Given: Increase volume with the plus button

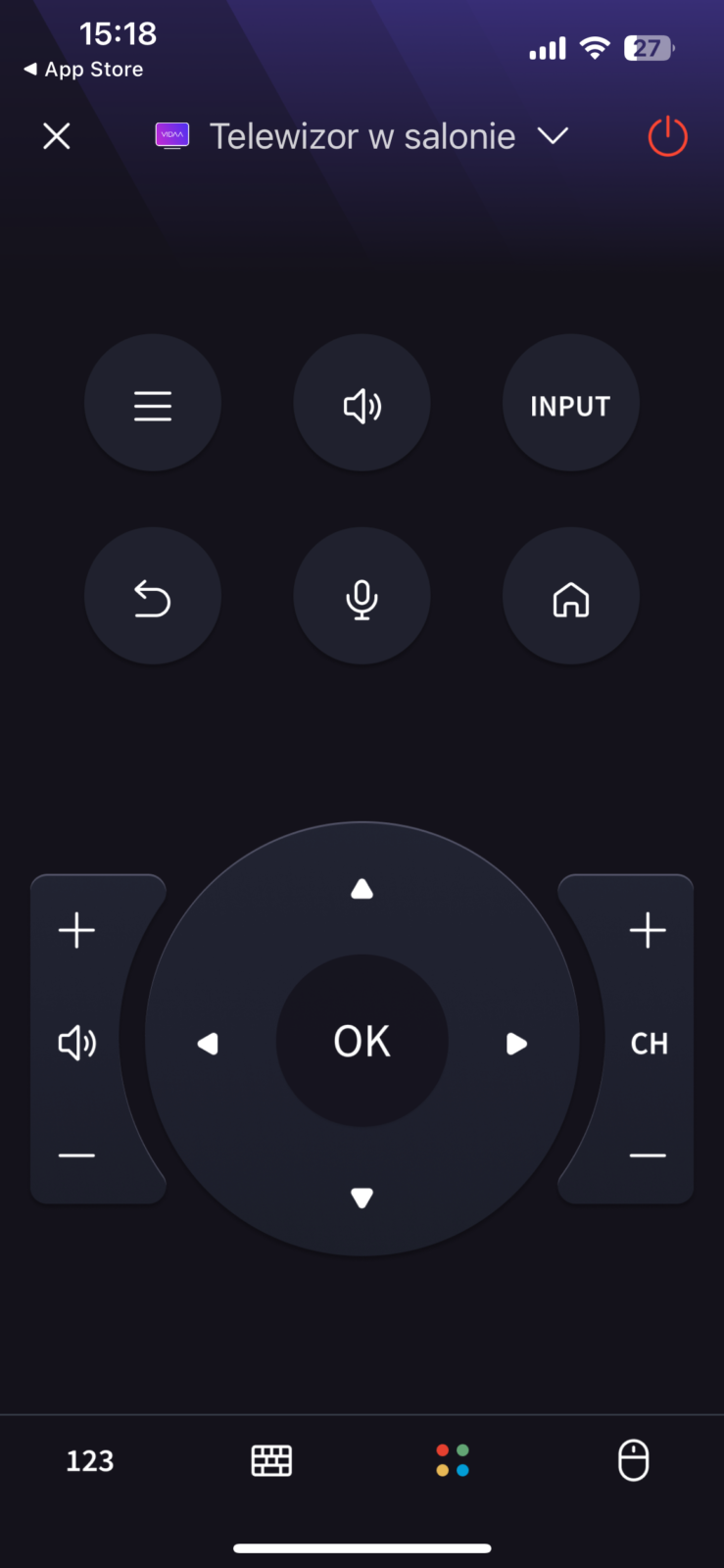Looking at the screenshot, I should 76,930.
